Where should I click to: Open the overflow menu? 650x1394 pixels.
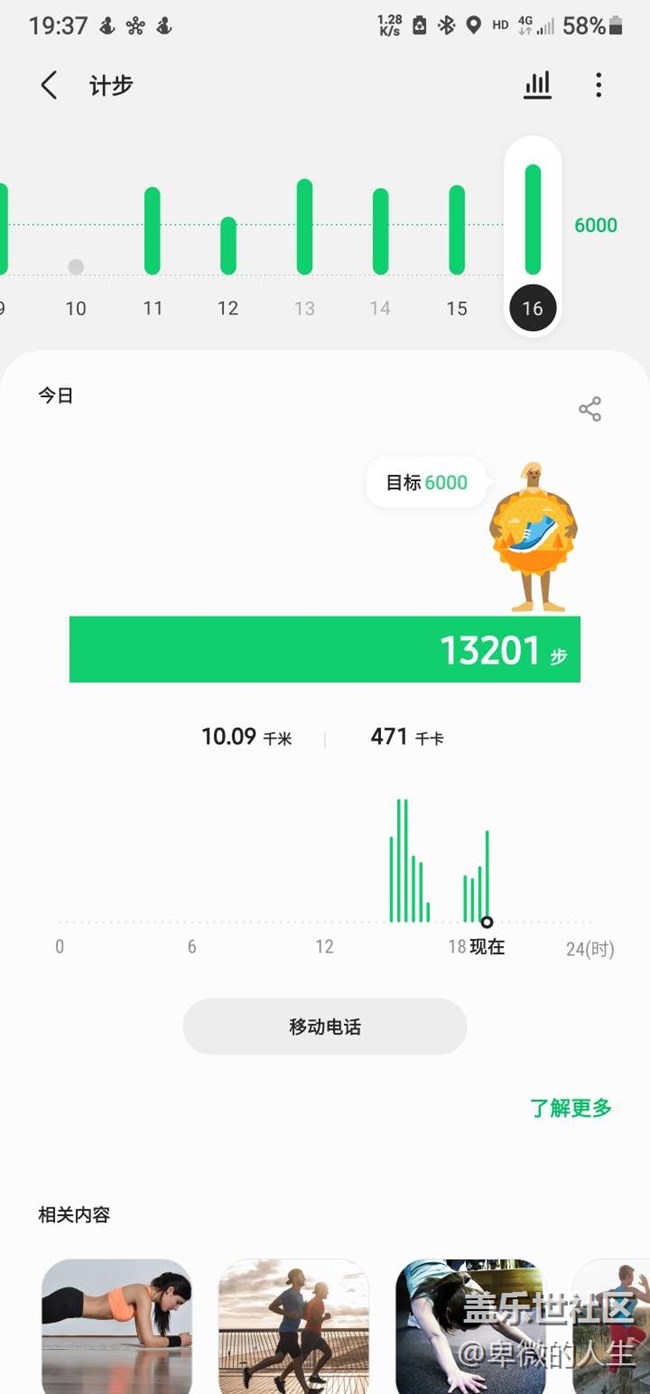(598, 85)
